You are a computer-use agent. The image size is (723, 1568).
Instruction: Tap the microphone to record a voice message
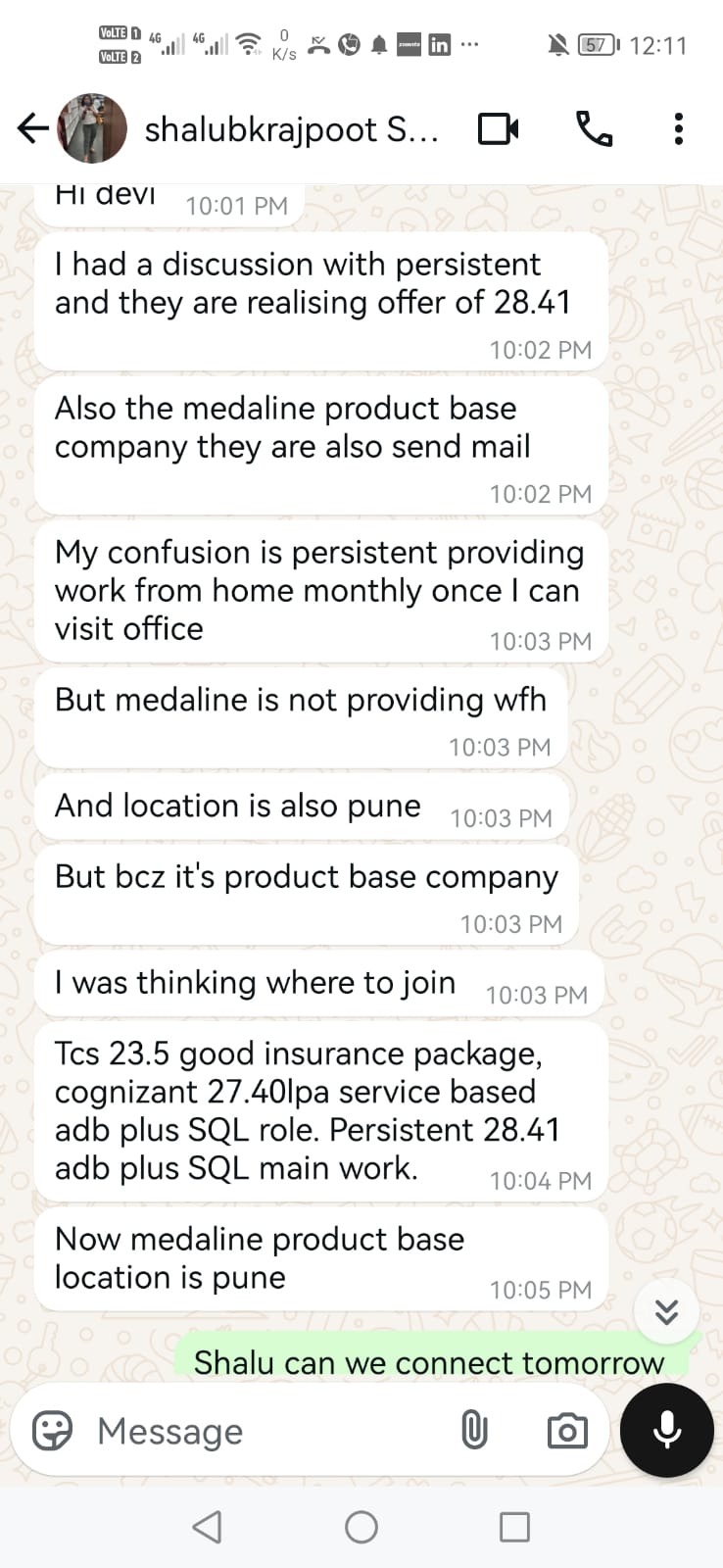(x=667, y=1430)
